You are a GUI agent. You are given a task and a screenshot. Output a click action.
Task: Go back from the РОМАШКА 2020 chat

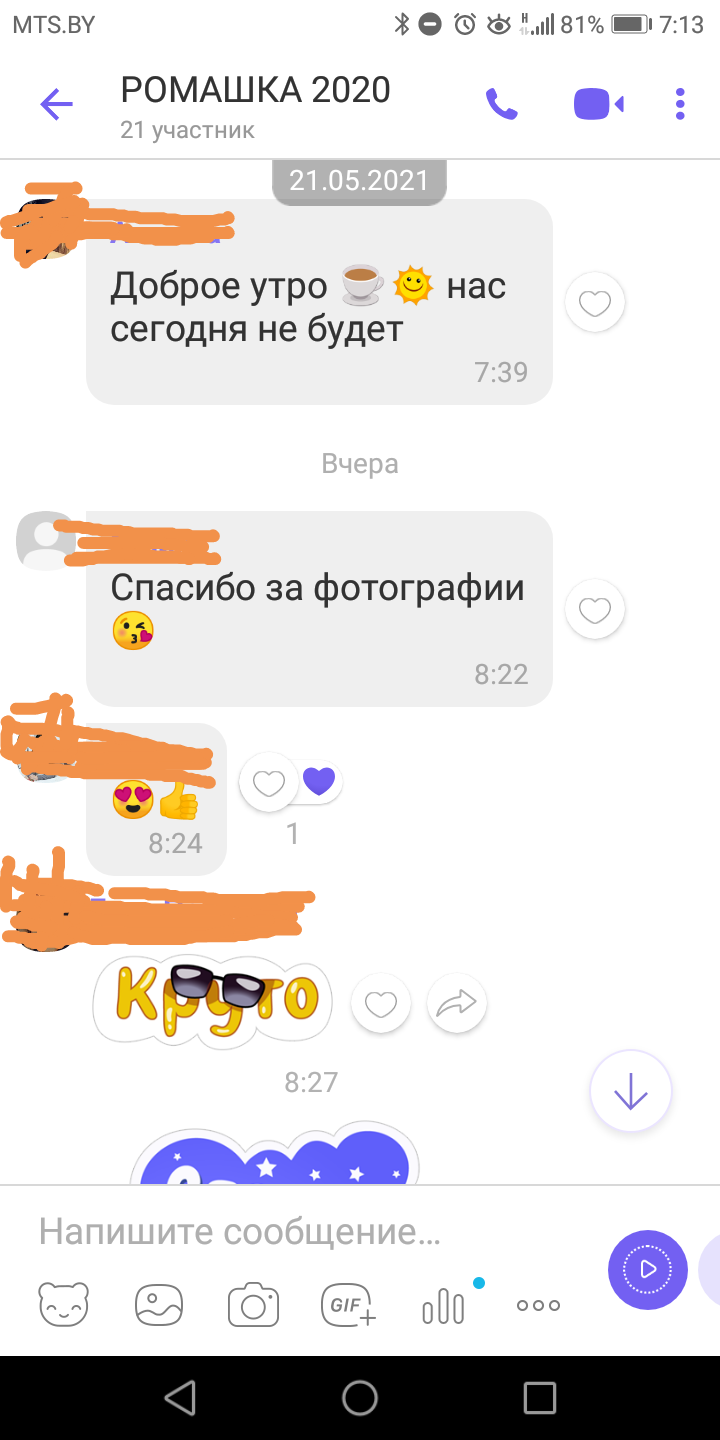click(57, 104)
